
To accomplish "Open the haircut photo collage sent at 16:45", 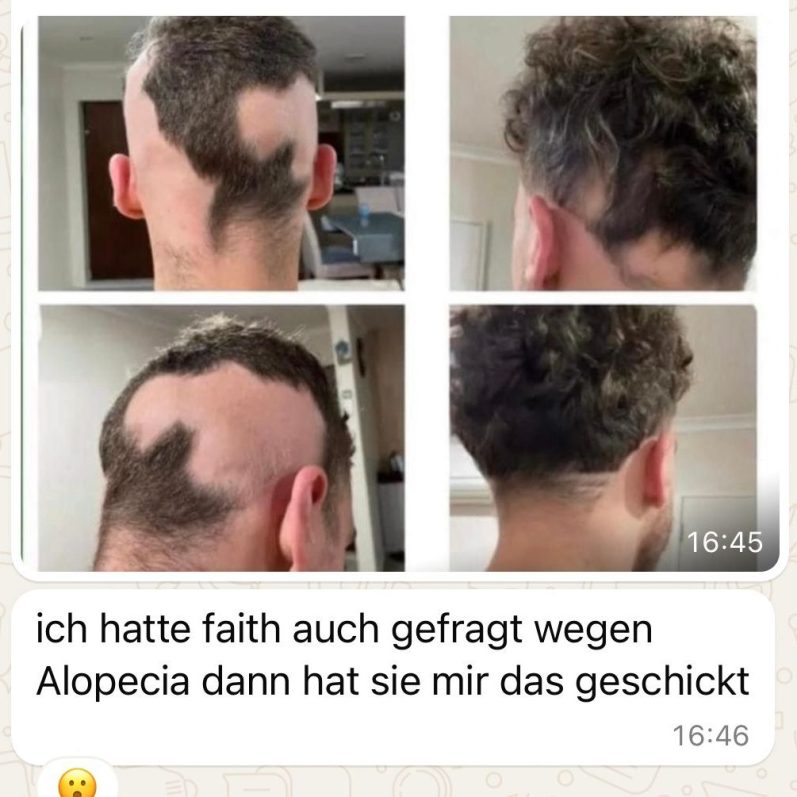I will (x=398, y=292).
